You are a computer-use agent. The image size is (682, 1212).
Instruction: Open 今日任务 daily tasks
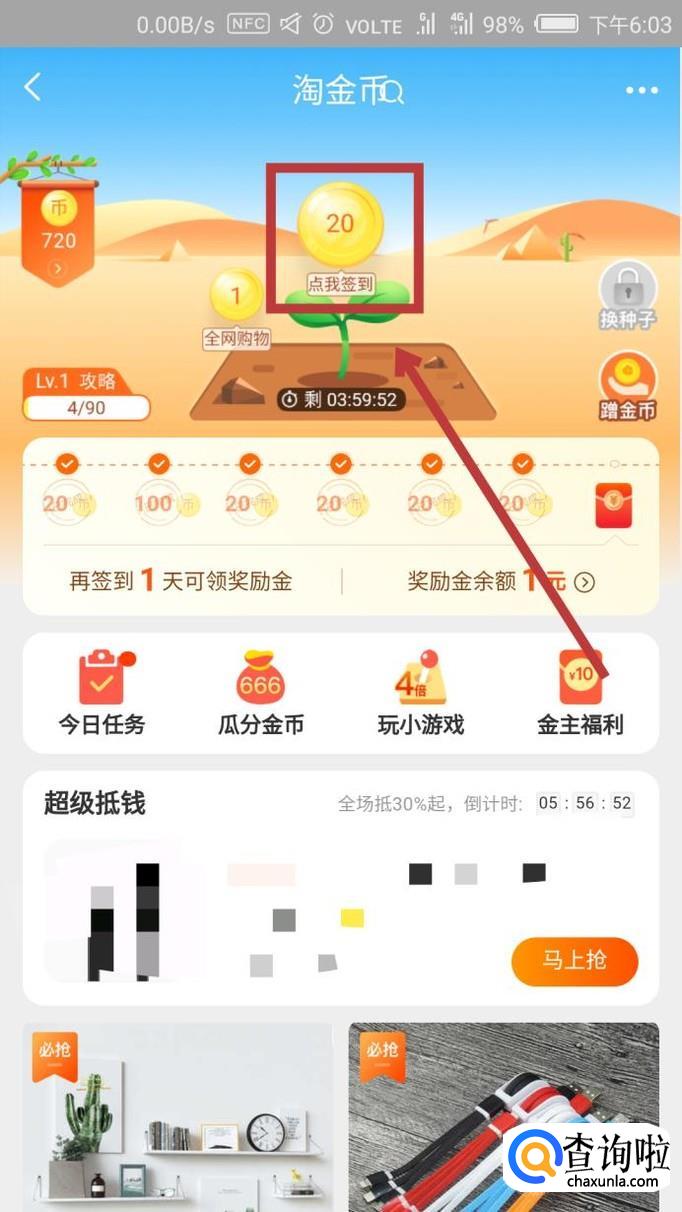[x=102, y=692]
